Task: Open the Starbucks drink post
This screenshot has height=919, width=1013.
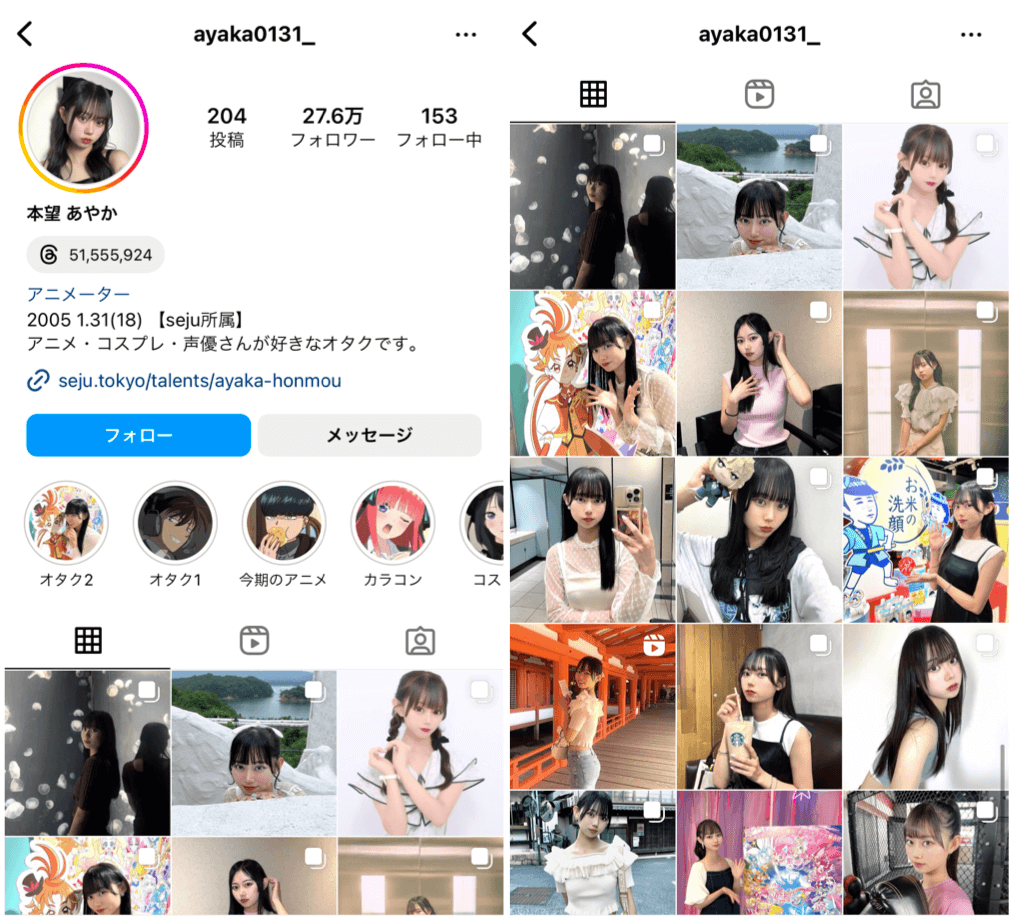Action: pos(759,706)
